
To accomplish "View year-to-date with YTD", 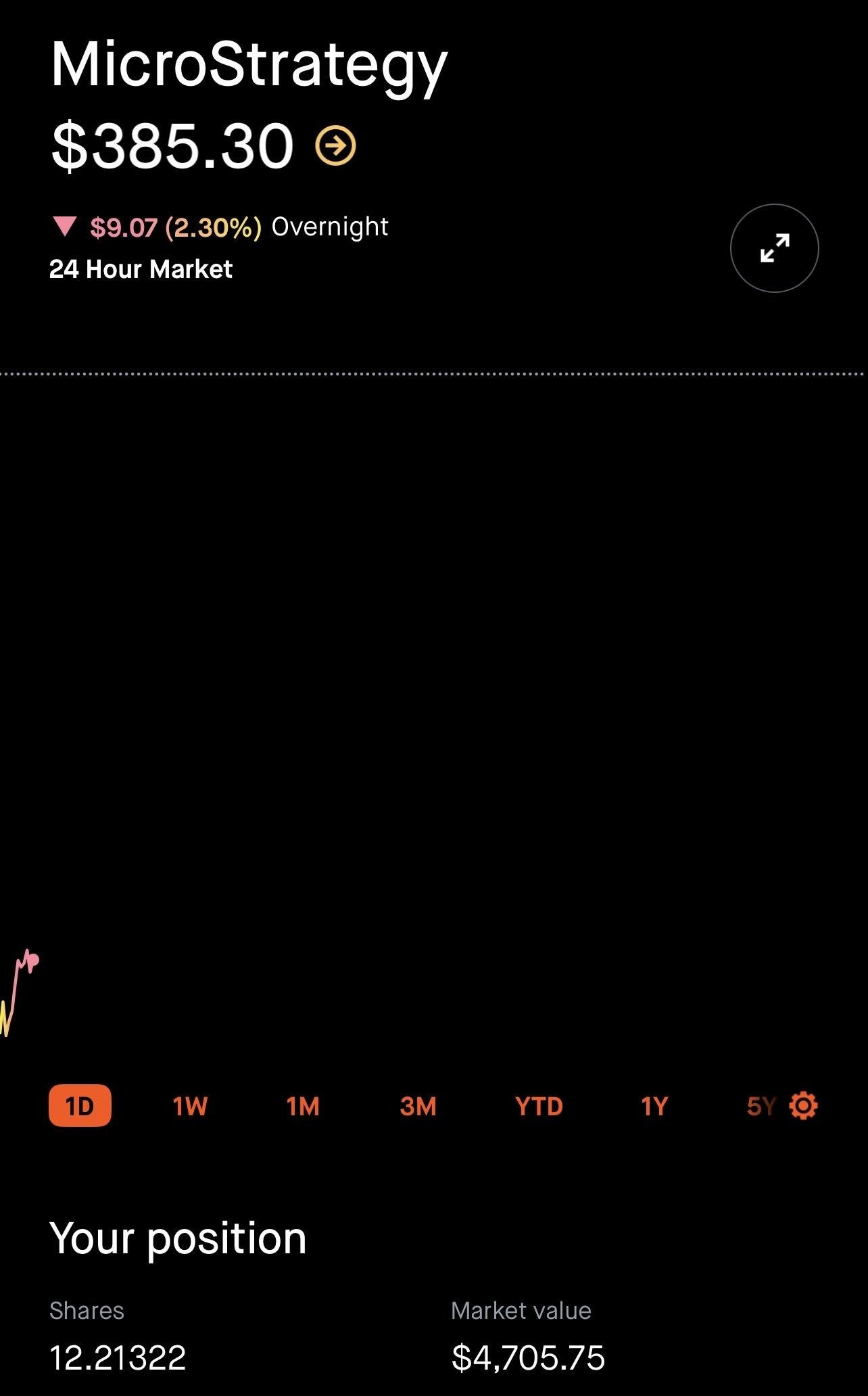I will click(x=539, y=1106).
